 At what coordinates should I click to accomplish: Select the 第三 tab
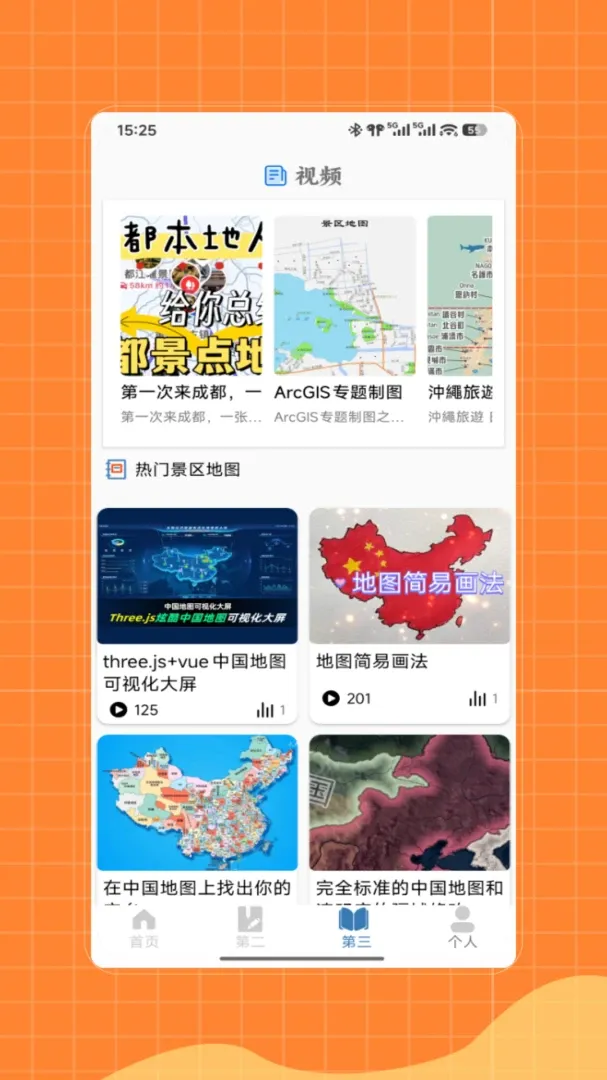356,928
